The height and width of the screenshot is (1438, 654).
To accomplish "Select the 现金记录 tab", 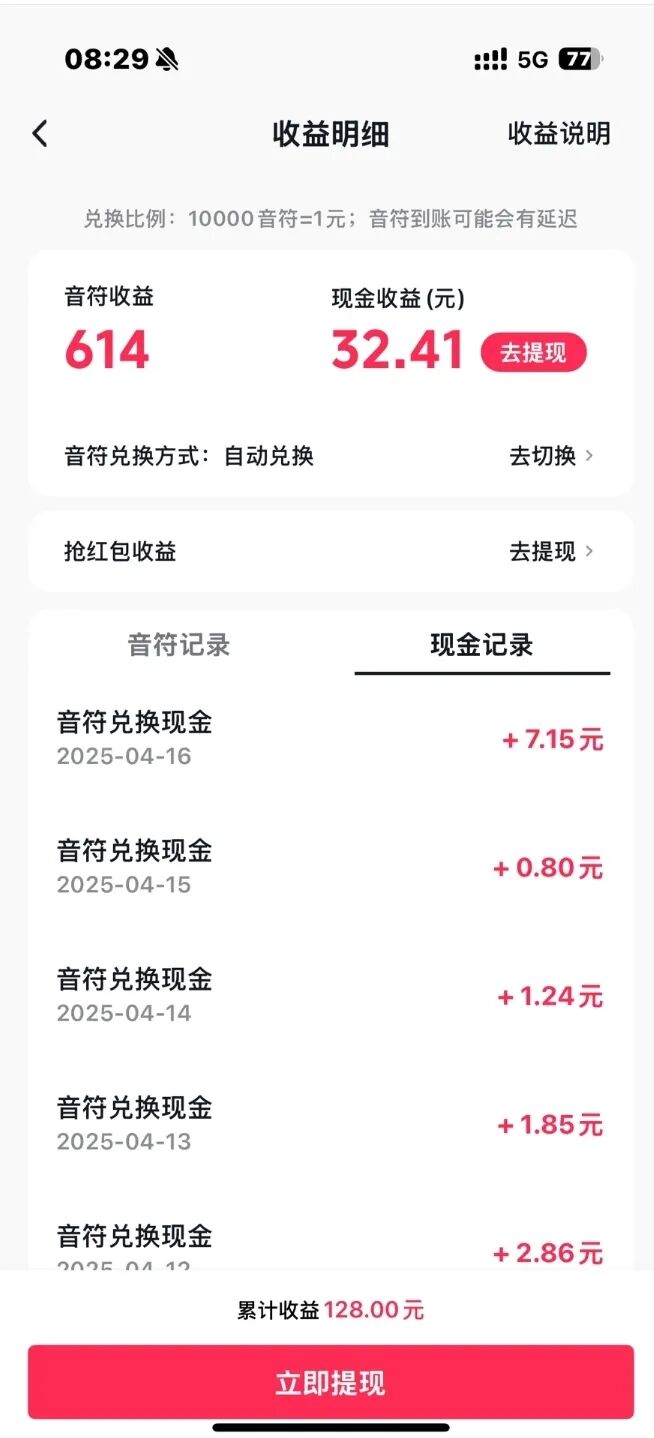I will [x=482, y=645].
